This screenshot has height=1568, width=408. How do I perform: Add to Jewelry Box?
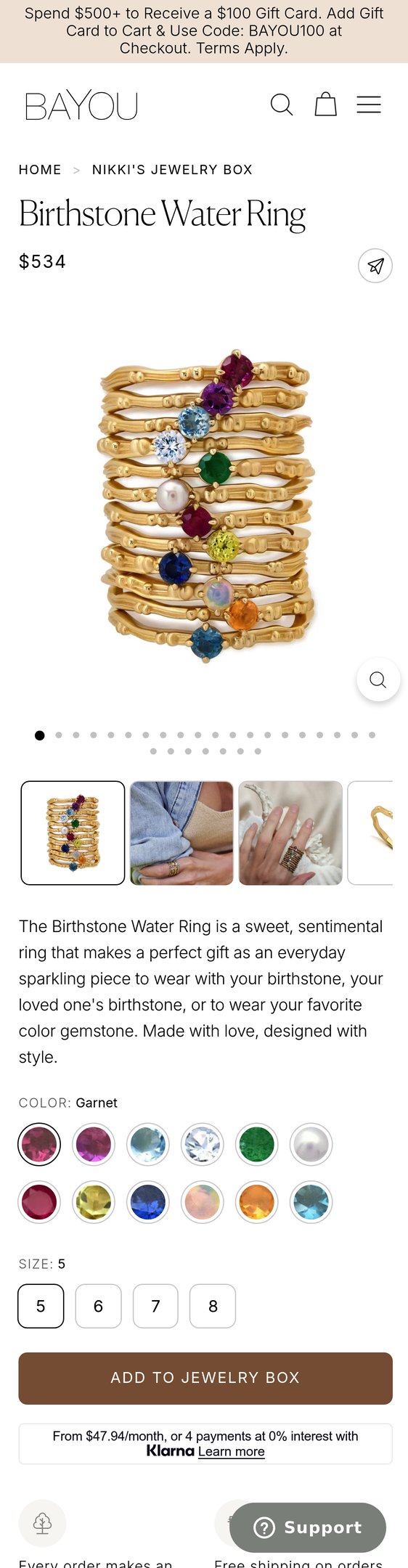pyautogui.click(x=205, y=1378)
